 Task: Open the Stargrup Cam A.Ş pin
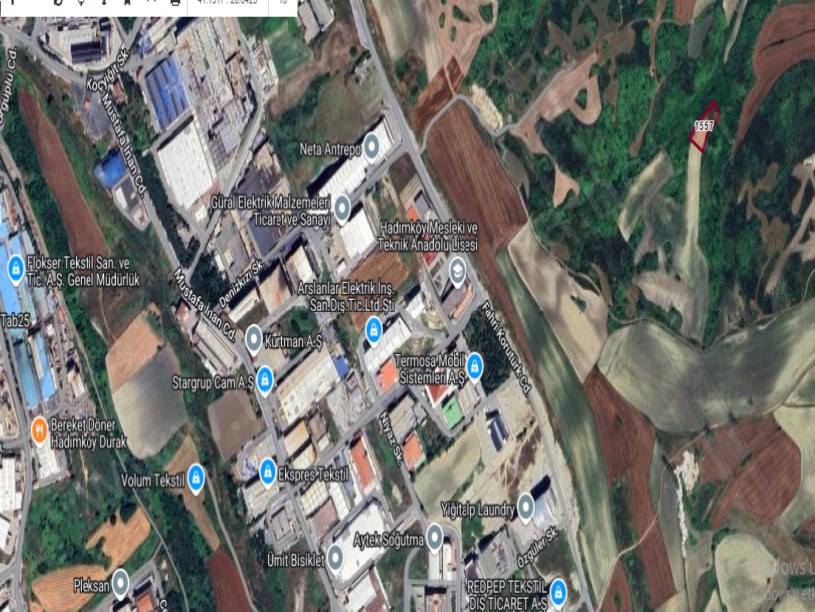pos(265,380)
